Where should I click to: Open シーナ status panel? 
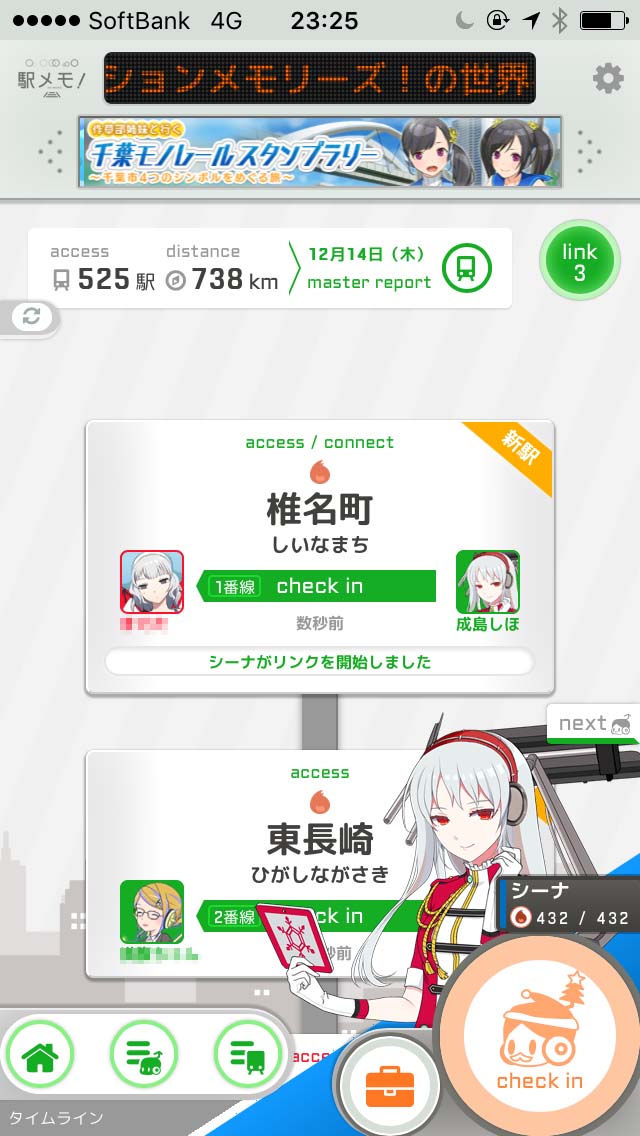[570, 903]
